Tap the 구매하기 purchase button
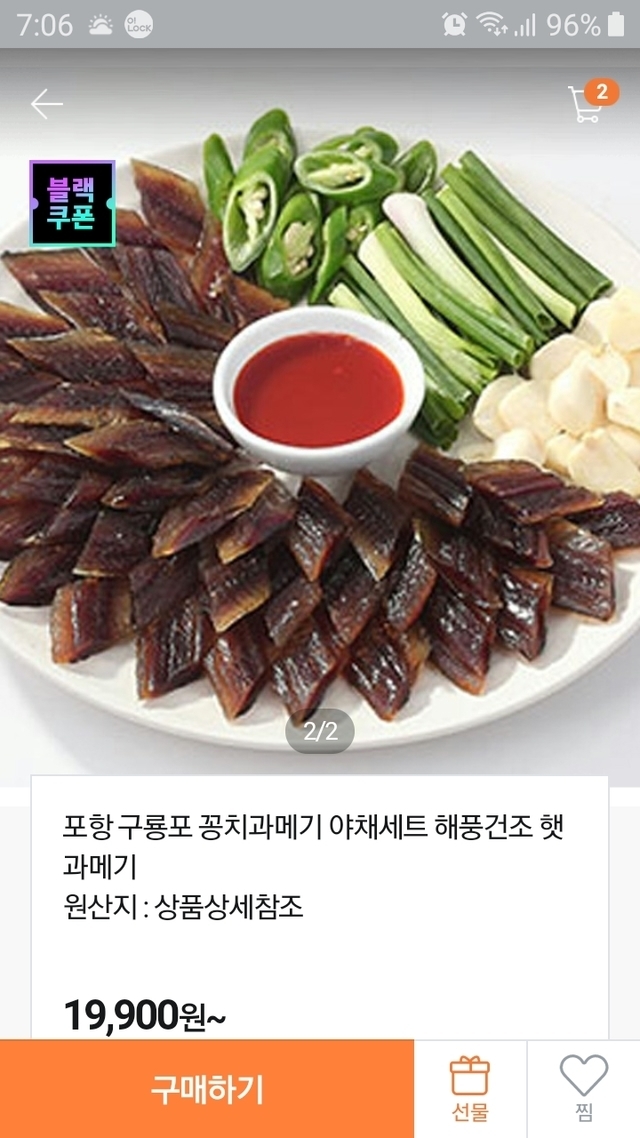This screenshot has height=1138, width=640. [x=207, y=1089]
